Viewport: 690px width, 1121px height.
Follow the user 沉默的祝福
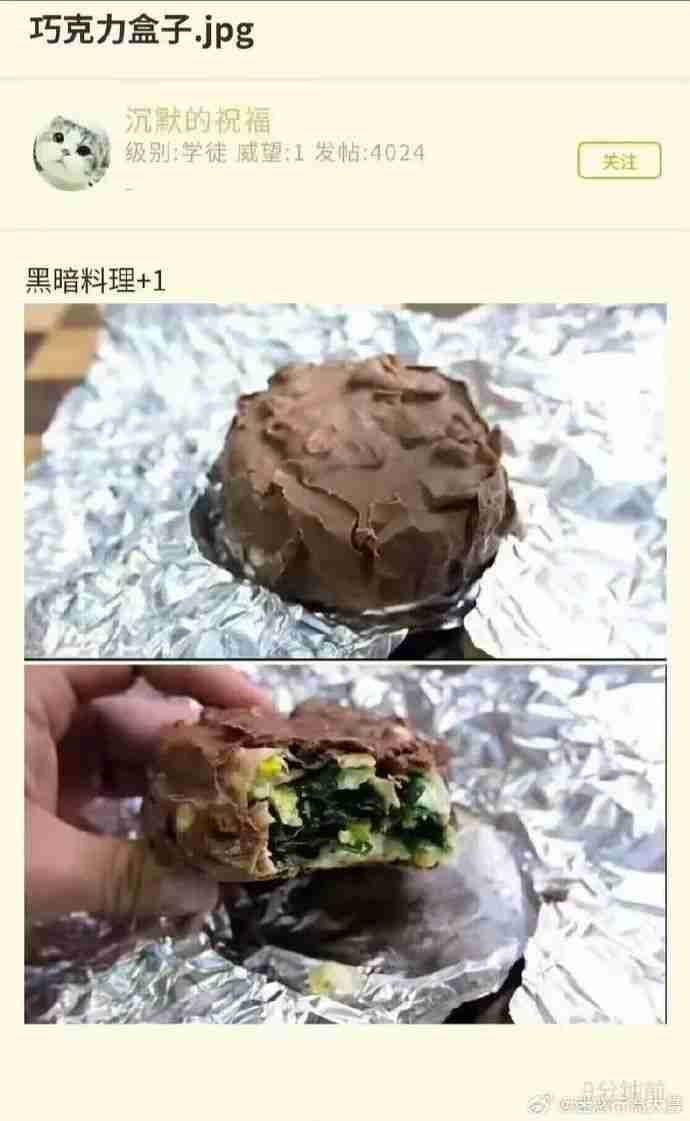pos(619,161)
